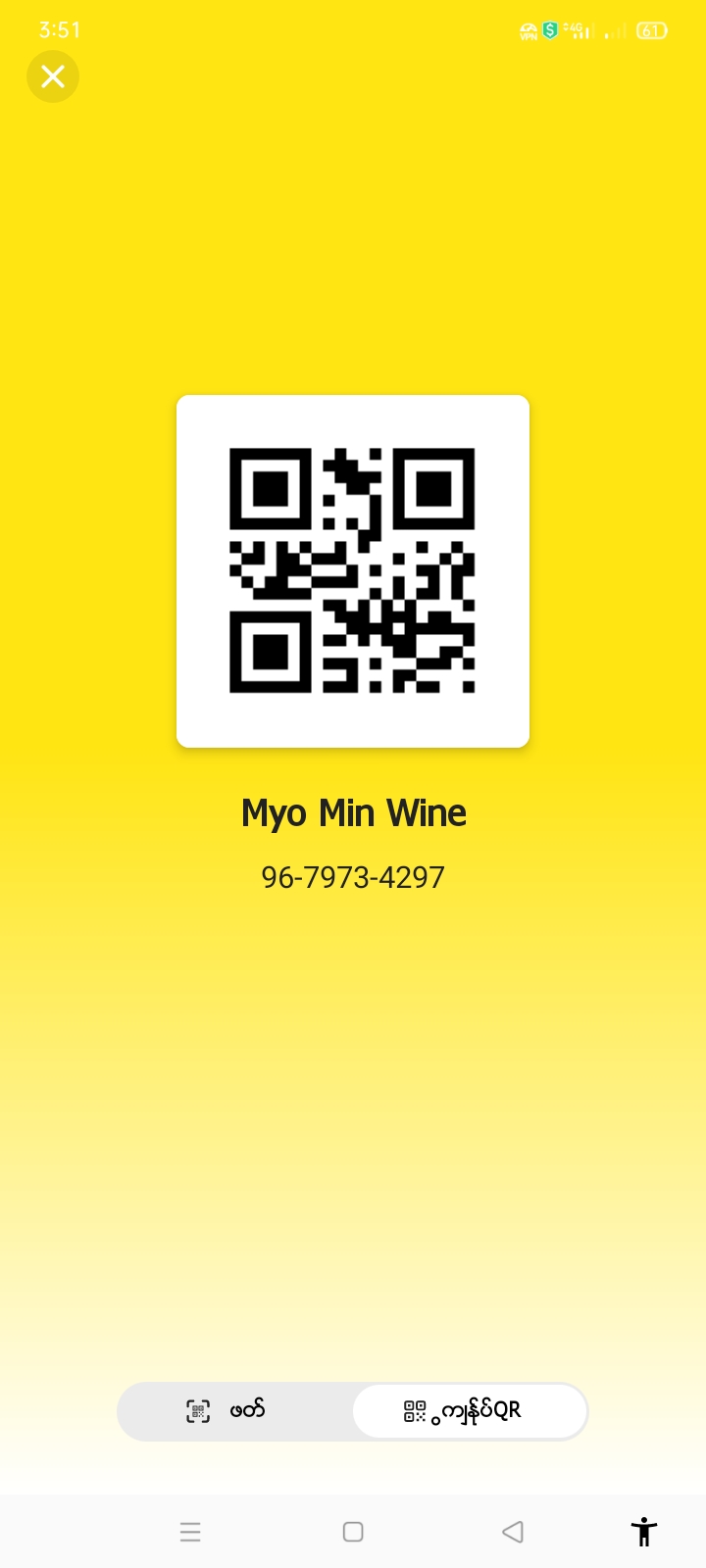Screen dimensions: 706x1568
Task: Go back using system back button
Action: point(512,1532)
